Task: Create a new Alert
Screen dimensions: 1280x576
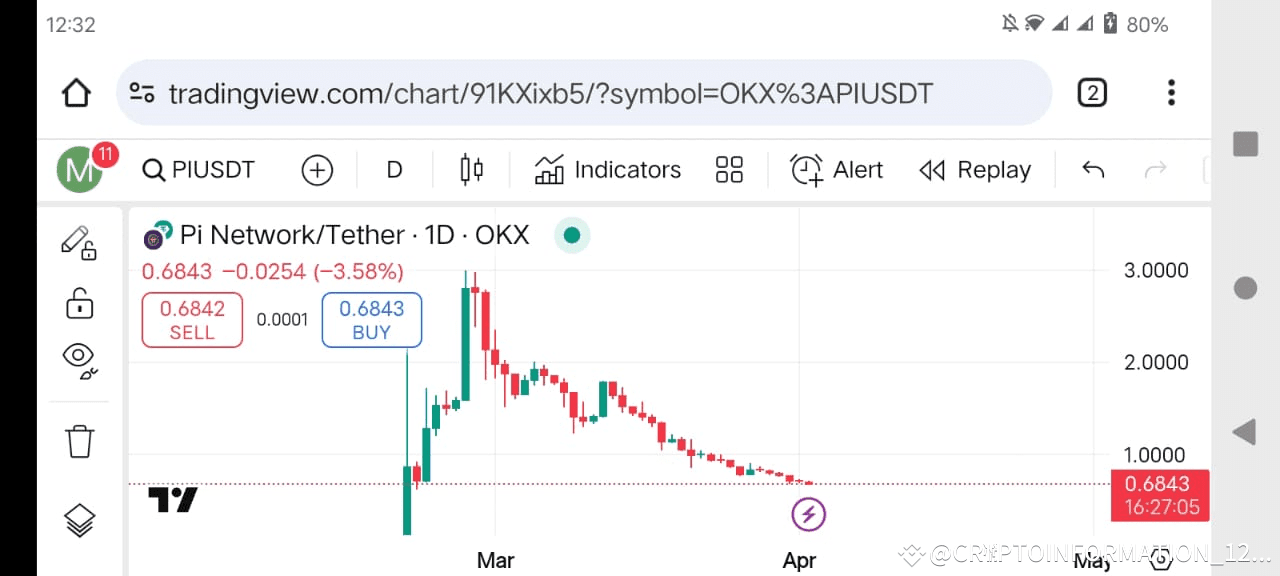Action: click(x=837, y=170)
